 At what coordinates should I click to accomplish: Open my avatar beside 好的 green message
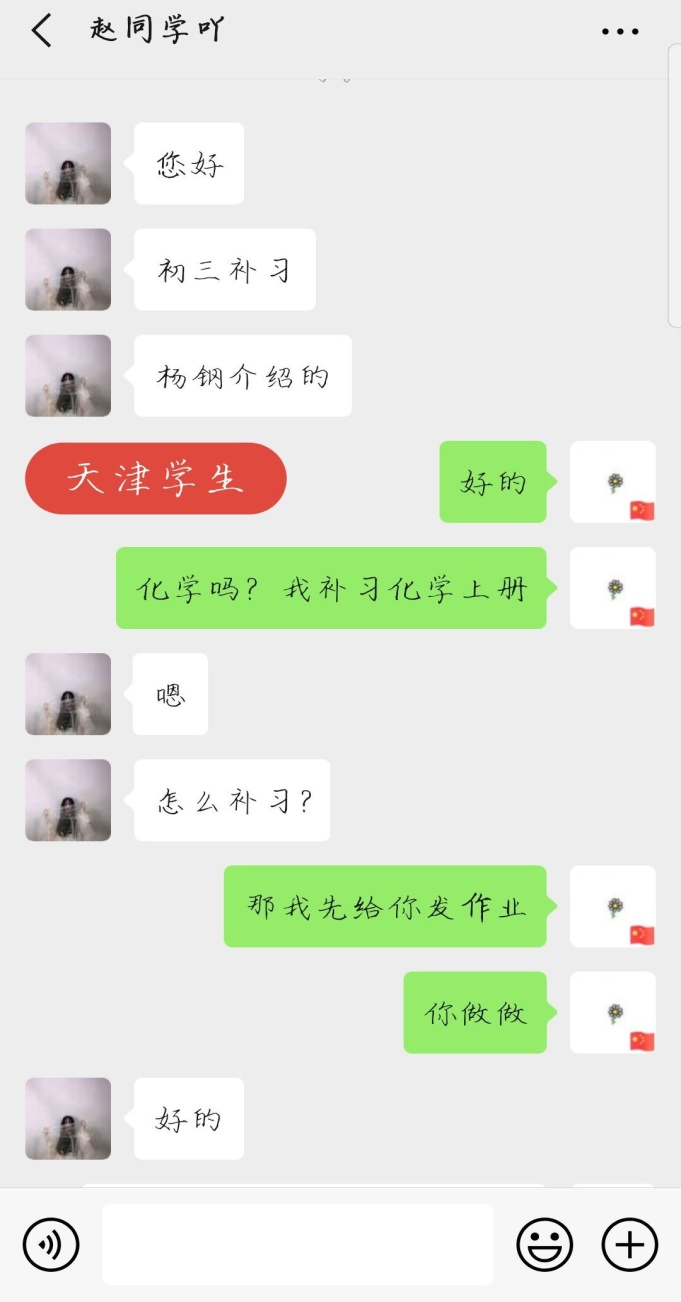pyautogui.click(x=612, y=482)
